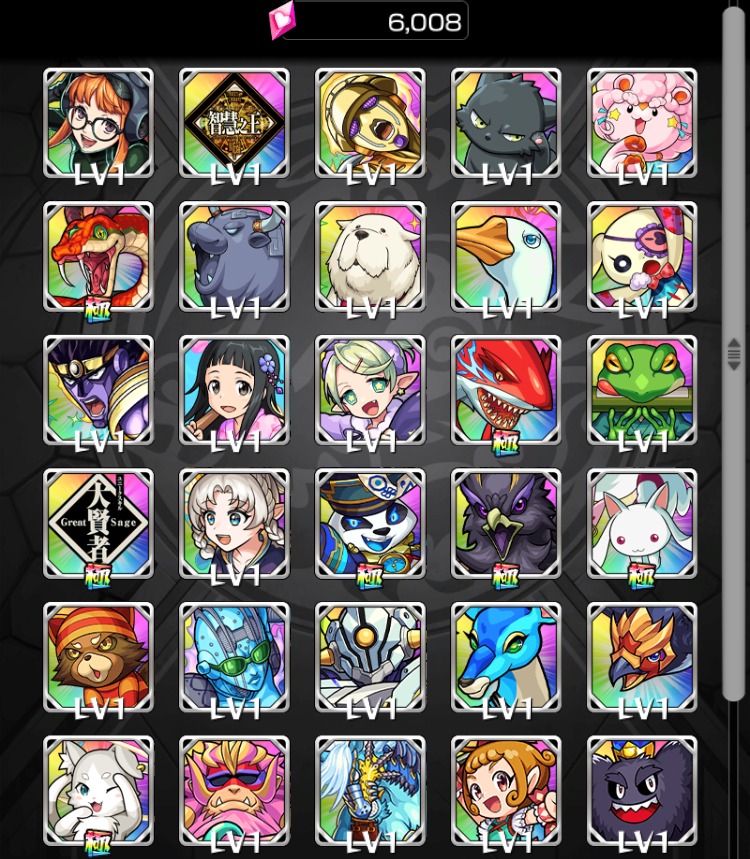Choose the pink fluffy sheep character
750x859 pixels.
pos(642,122)
